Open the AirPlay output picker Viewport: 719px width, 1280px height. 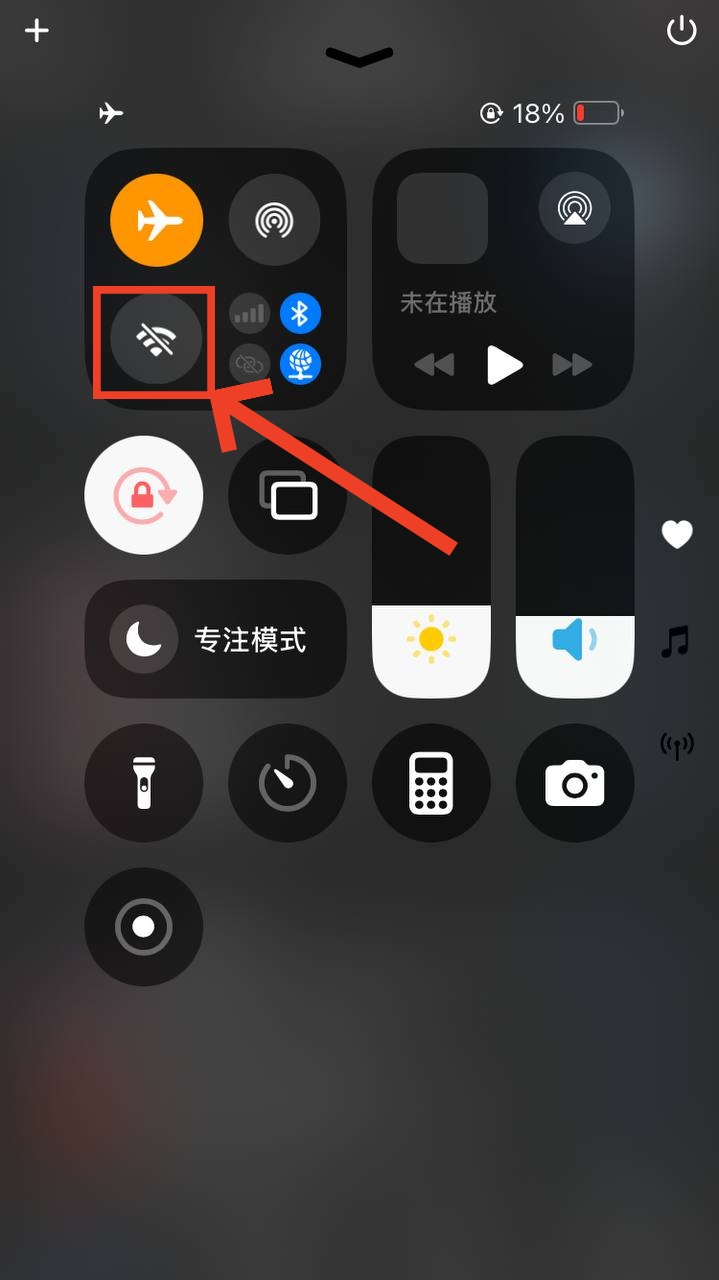(x=574, y=208)
